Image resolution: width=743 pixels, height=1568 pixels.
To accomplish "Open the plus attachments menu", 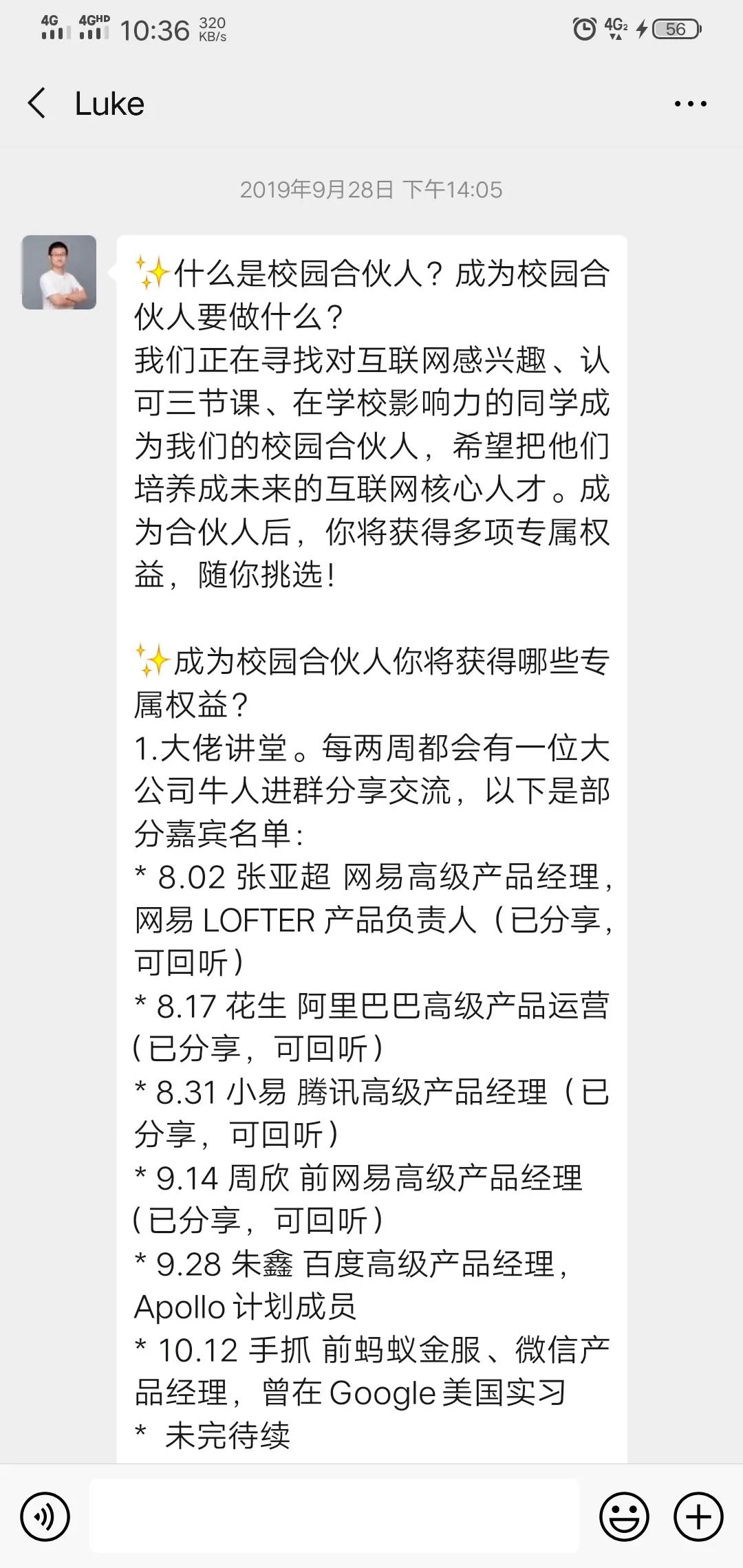I will (698, 1516).
